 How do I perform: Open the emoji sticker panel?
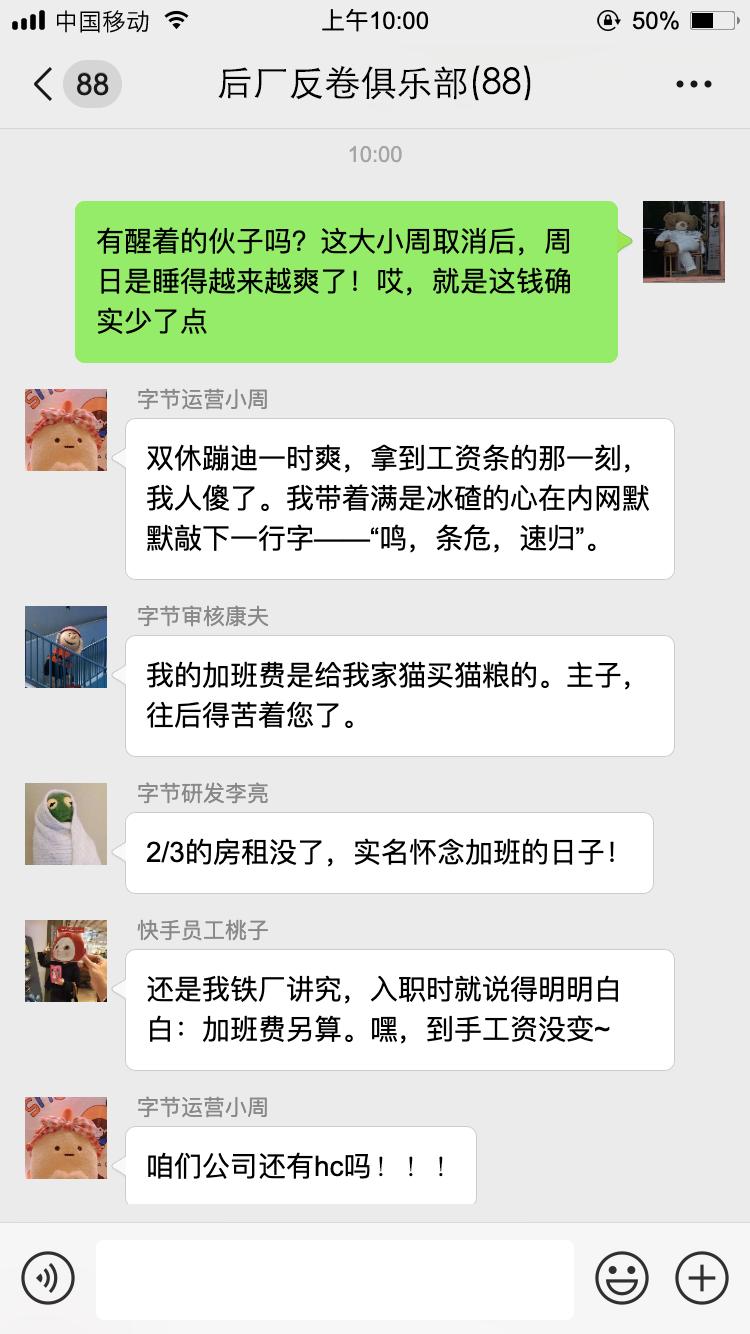point(622,1278)
